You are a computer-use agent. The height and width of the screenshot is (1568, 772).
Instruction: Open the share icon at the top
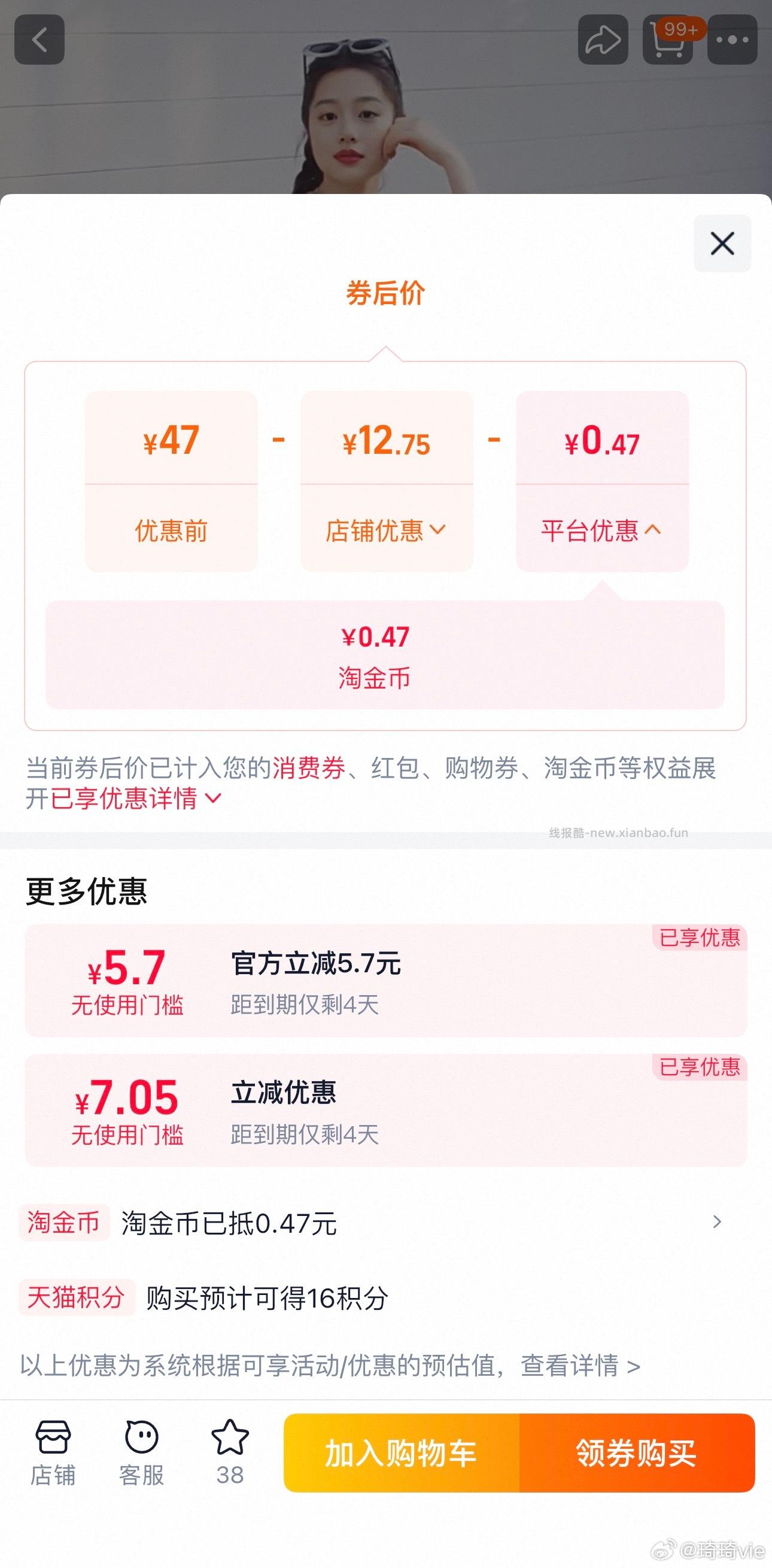pyautogui.click(x=602, y=40)
